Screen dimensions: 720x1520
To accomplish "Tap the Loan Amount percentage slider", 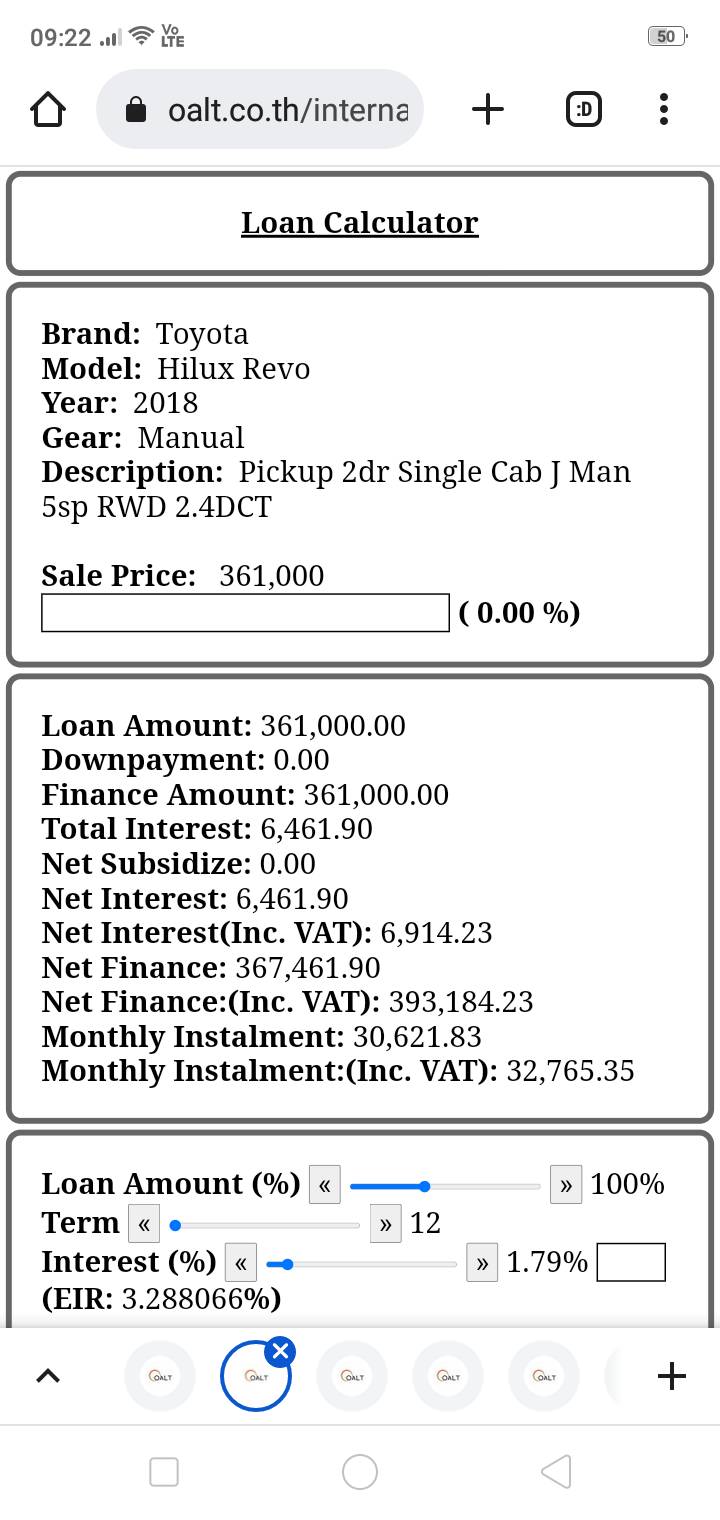I will click(x=445, y=1186).
